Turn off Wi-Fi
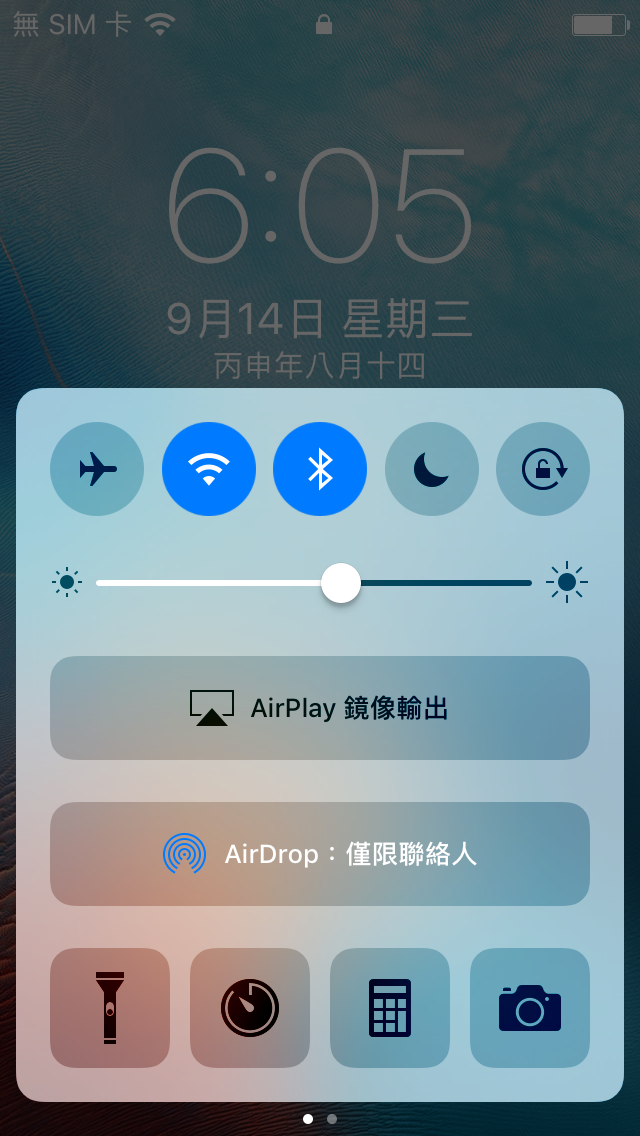This screenshot has width=640, height=1136. (209, 469)
